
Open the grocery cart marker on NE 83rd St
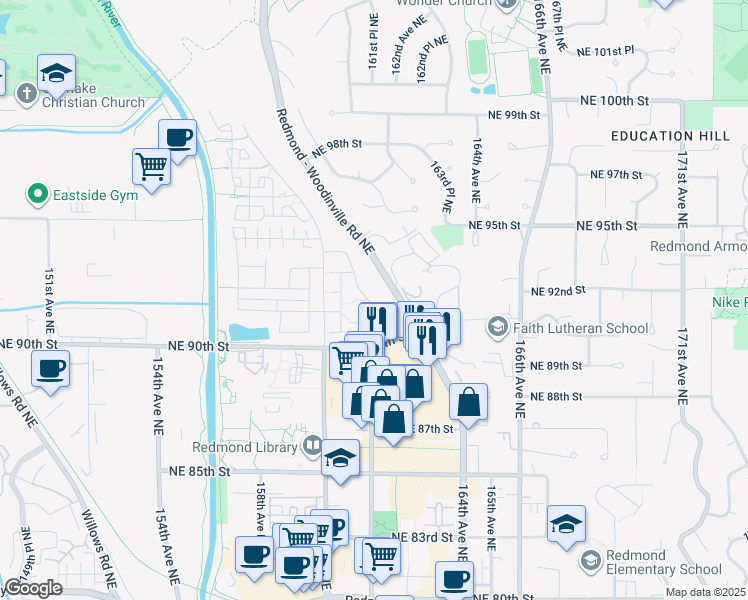coord(381,555)
